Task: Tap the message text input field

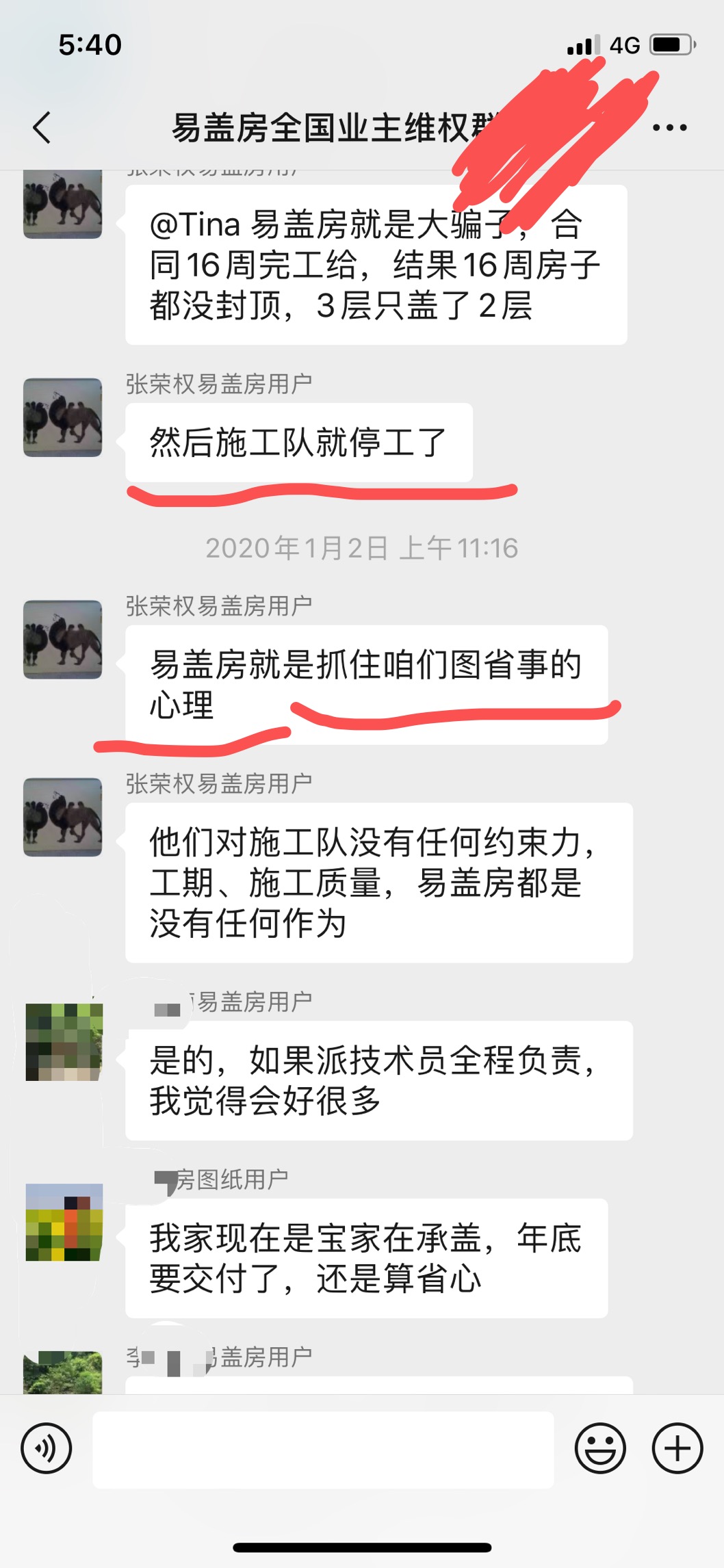Action: 323,1449
